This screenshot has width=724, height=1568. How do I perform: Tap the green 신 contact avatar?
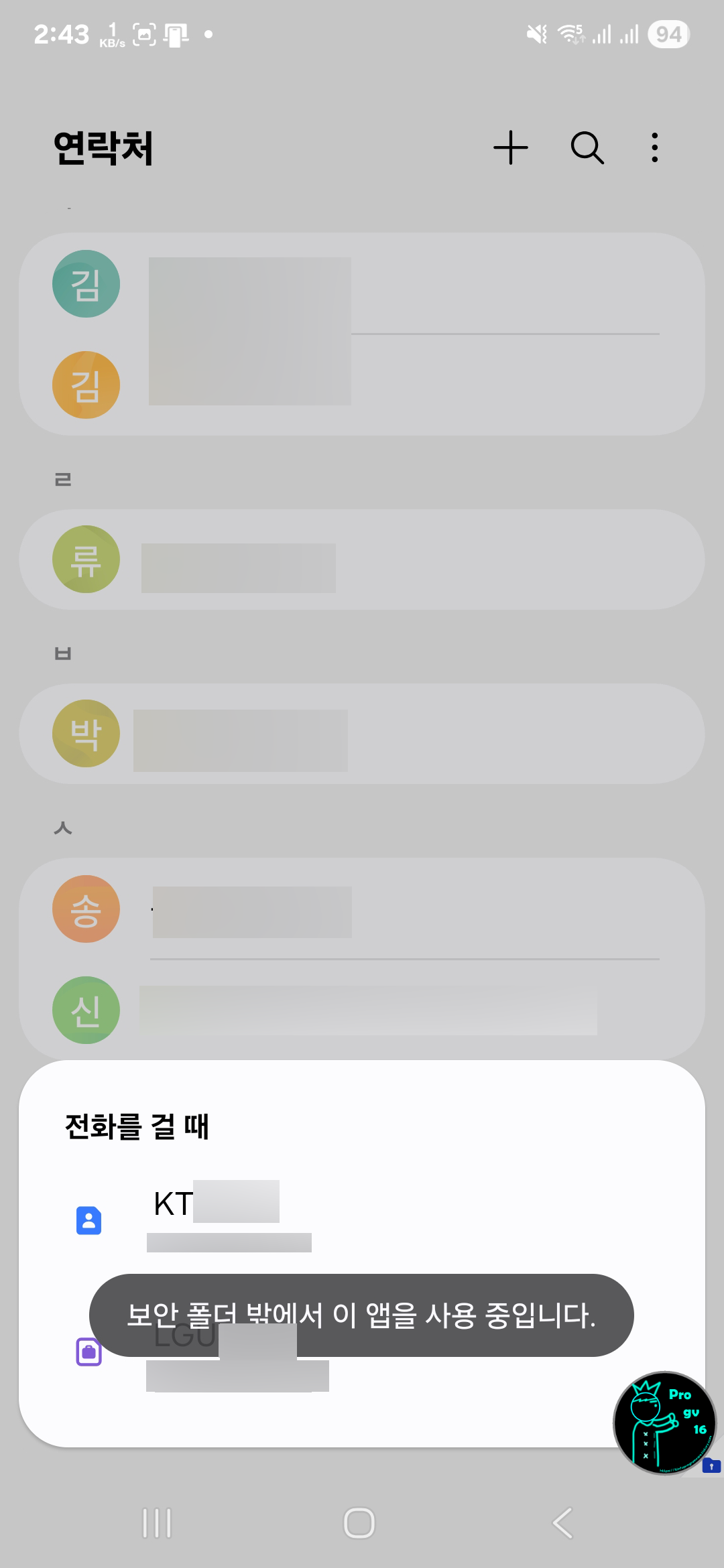point(86,1010)
